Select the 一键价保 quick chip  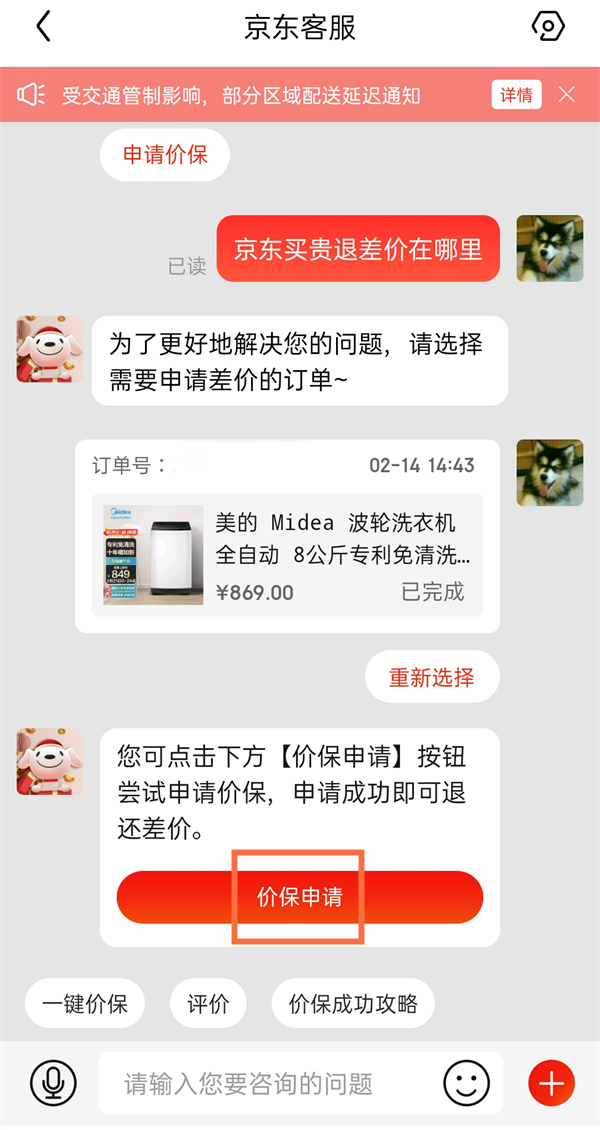85,1004
